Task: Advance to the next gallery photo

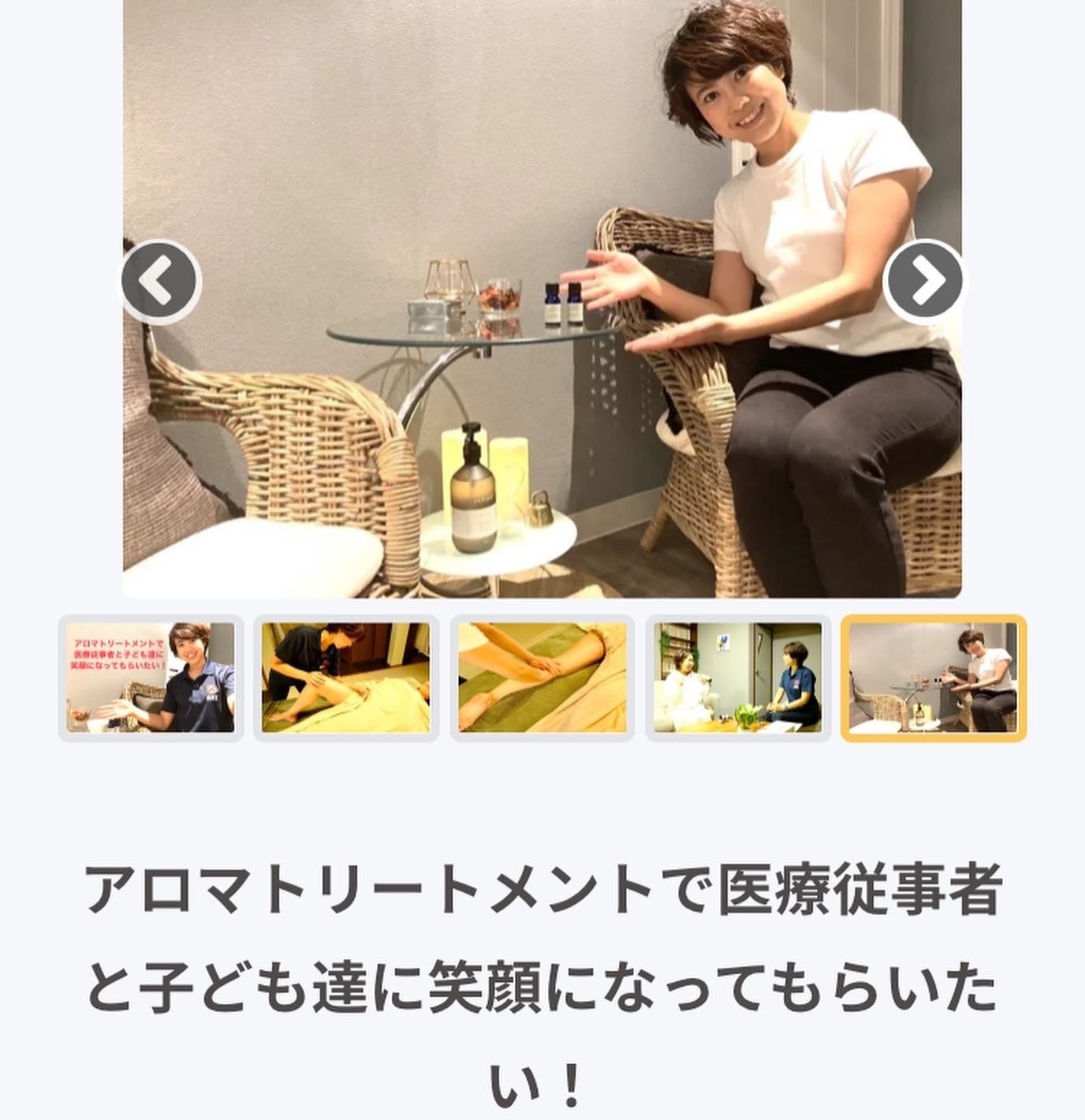Action: [923, 282]
